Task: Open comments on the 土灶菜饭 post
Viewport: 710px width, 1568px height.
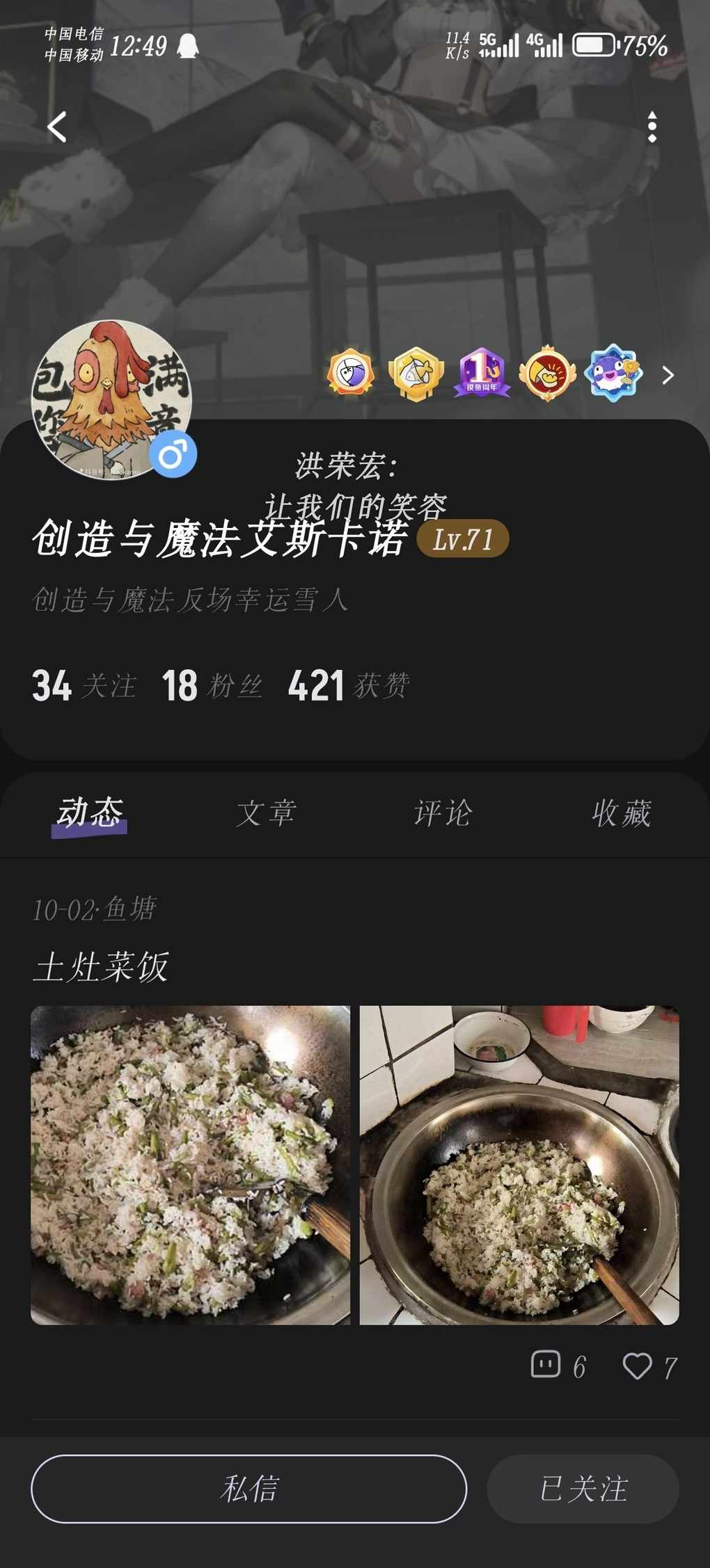Action: (x=557, y=1366)
